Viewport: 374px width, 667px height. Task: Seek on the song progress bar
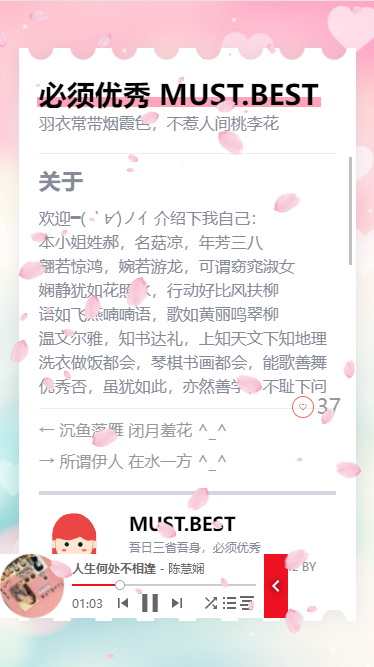tap(164, 585)
